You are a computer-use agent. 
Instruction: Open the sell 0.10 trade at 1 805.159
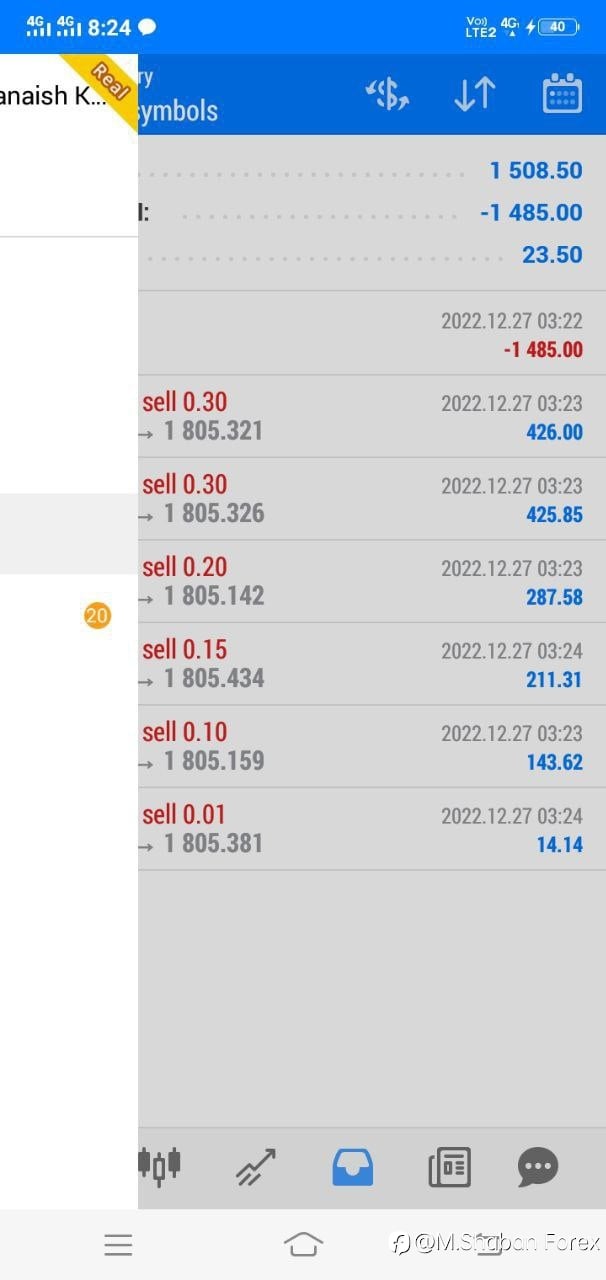372,746
